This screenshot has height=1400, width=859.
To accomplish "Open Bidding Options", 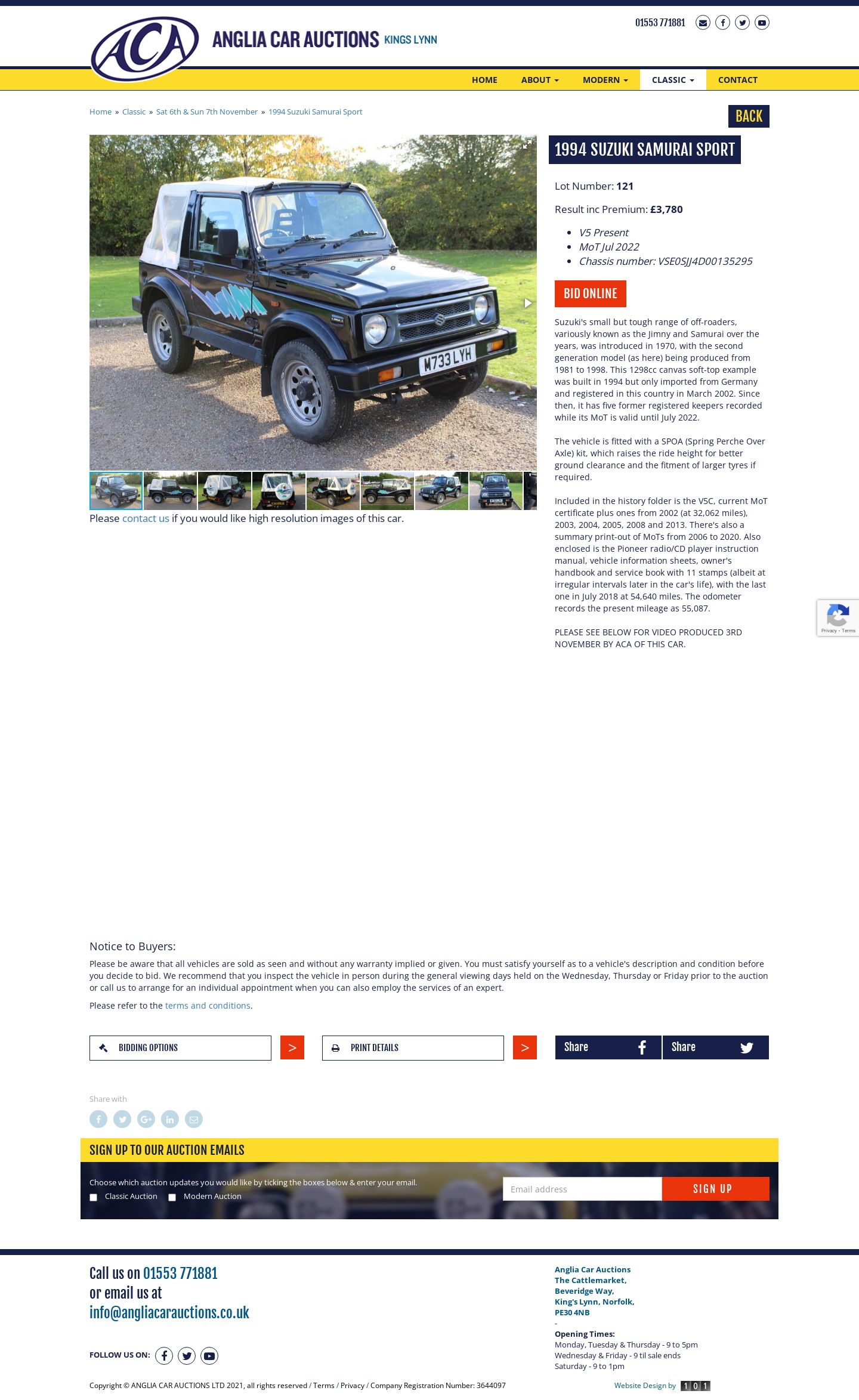I will 180,1048.
